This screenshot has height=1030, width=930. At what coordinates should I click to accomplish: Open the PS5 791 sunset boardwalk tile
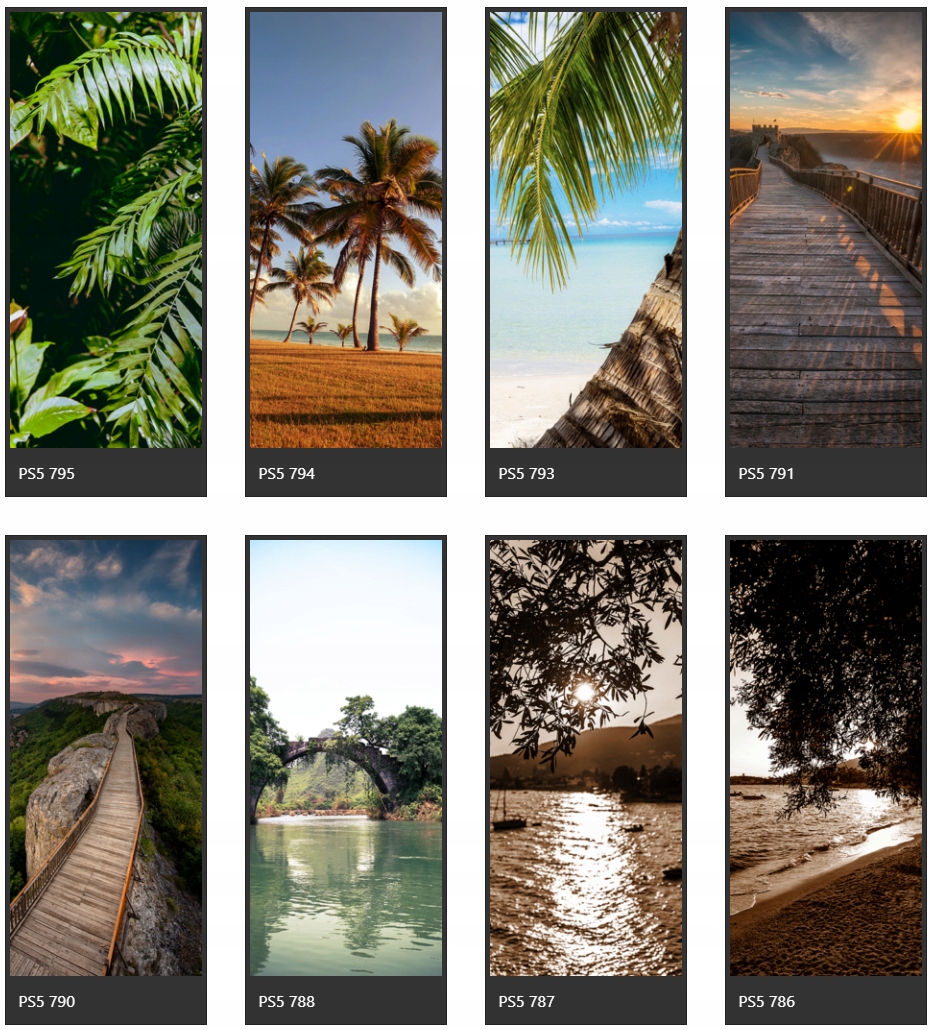pyautogui.click(x=826, y=230)
